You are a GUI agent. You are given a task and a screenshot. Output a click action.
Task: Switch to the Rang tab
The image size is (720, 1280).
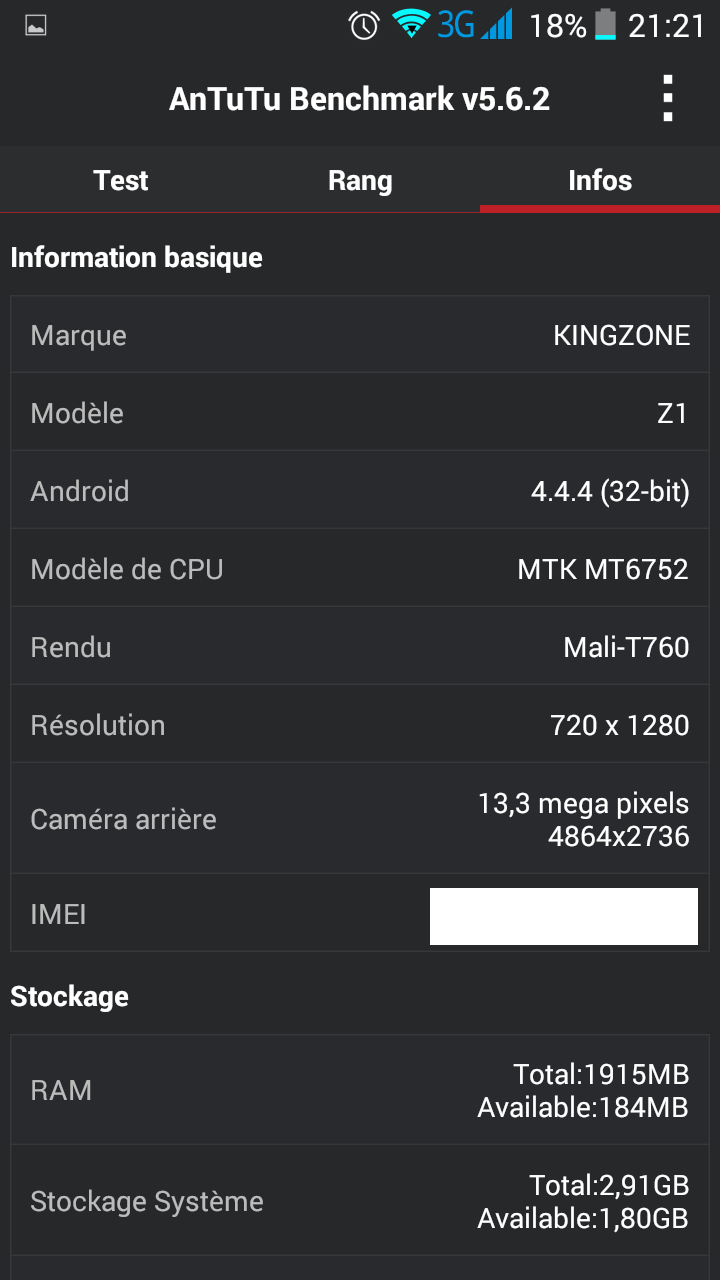point(360,180)
